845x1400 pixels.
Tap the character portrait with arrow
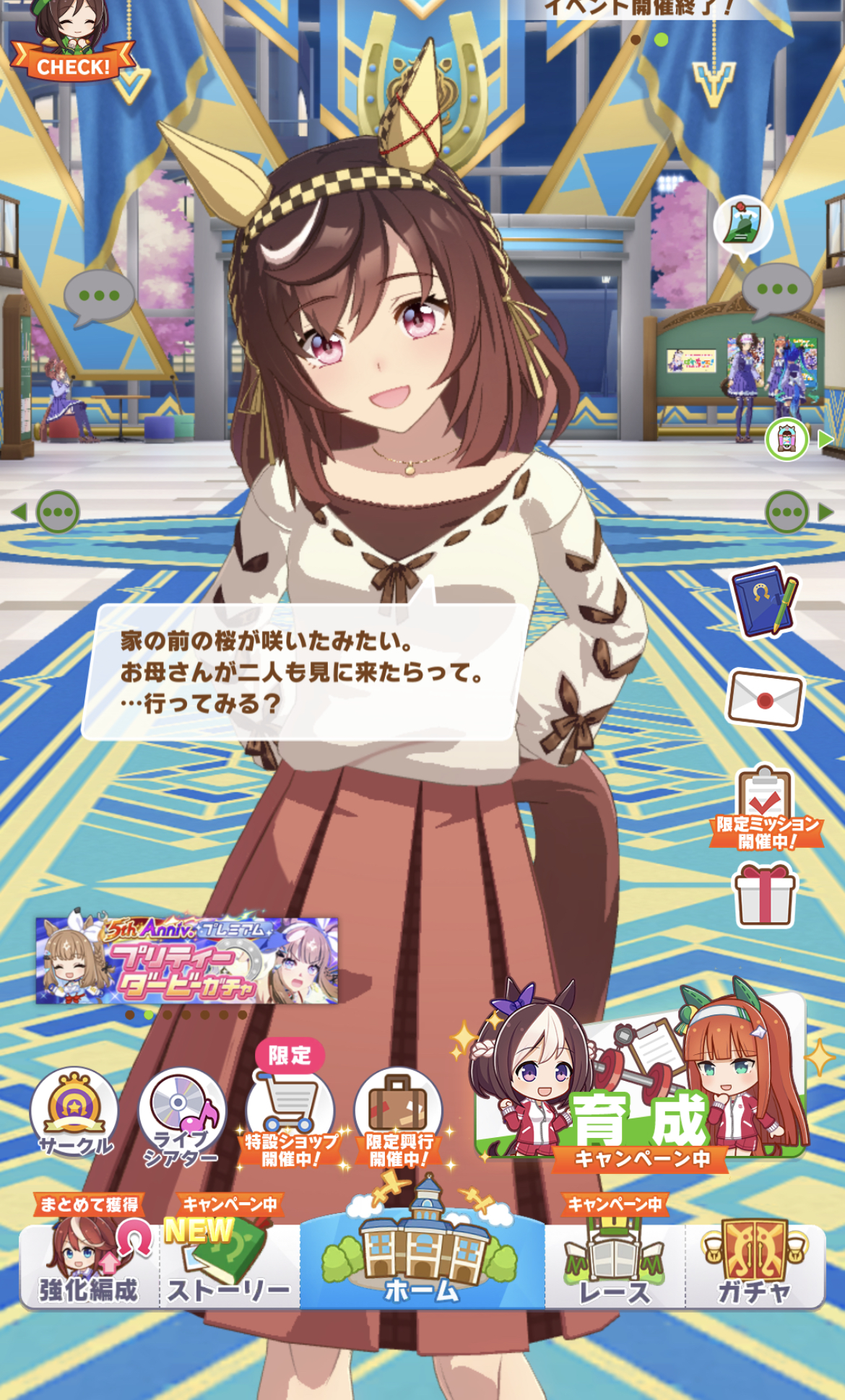click(x=794, y=438)
